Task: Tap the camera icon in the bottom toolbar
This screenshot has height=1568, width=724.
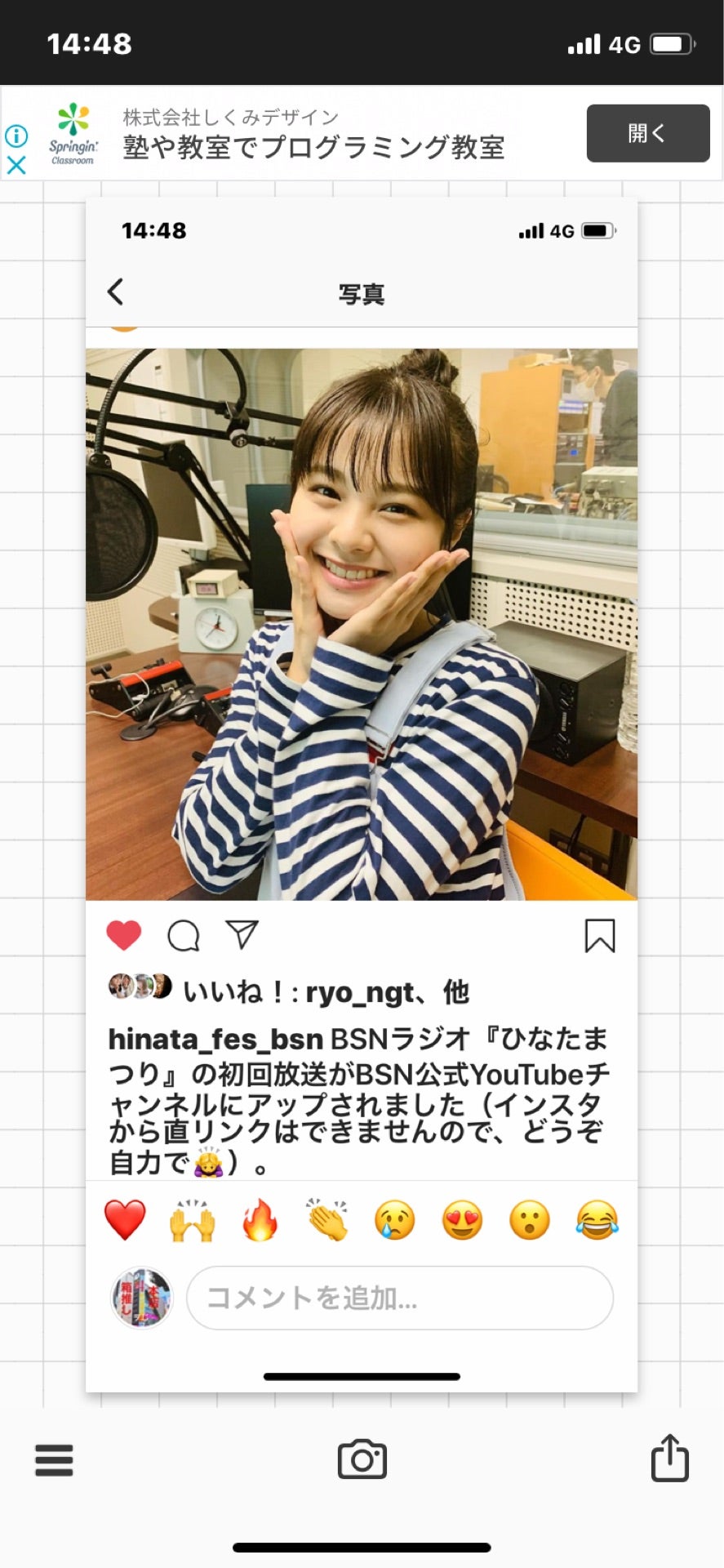Action: coord(362,1459)
